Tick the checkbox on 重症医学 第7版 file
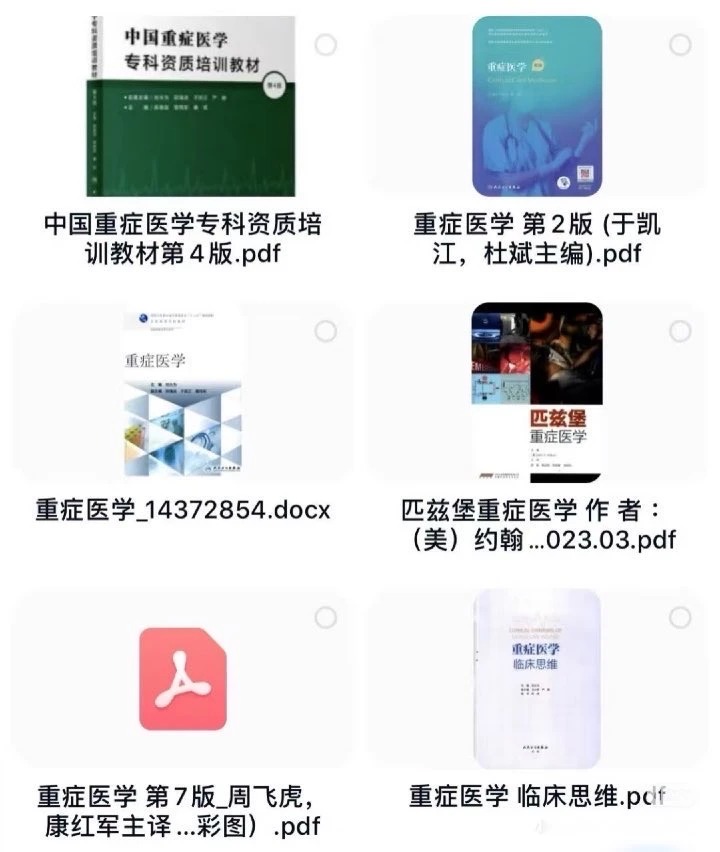The width and height of the screenshot is (720, 852). pos(326,617)
